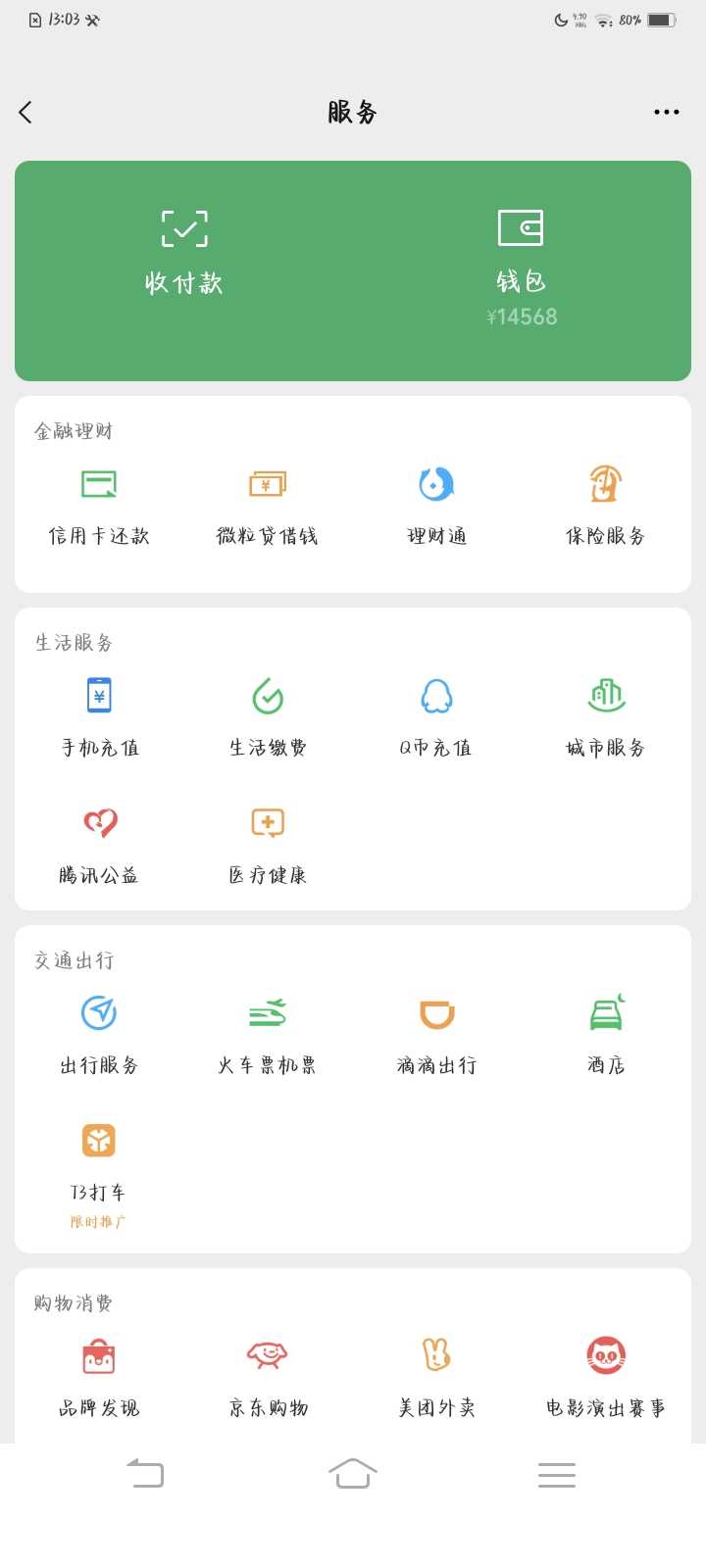Screen dimensions: 706x1568
Task: Open 收付款 to pay or collect
Action: (x=184, y=253)
